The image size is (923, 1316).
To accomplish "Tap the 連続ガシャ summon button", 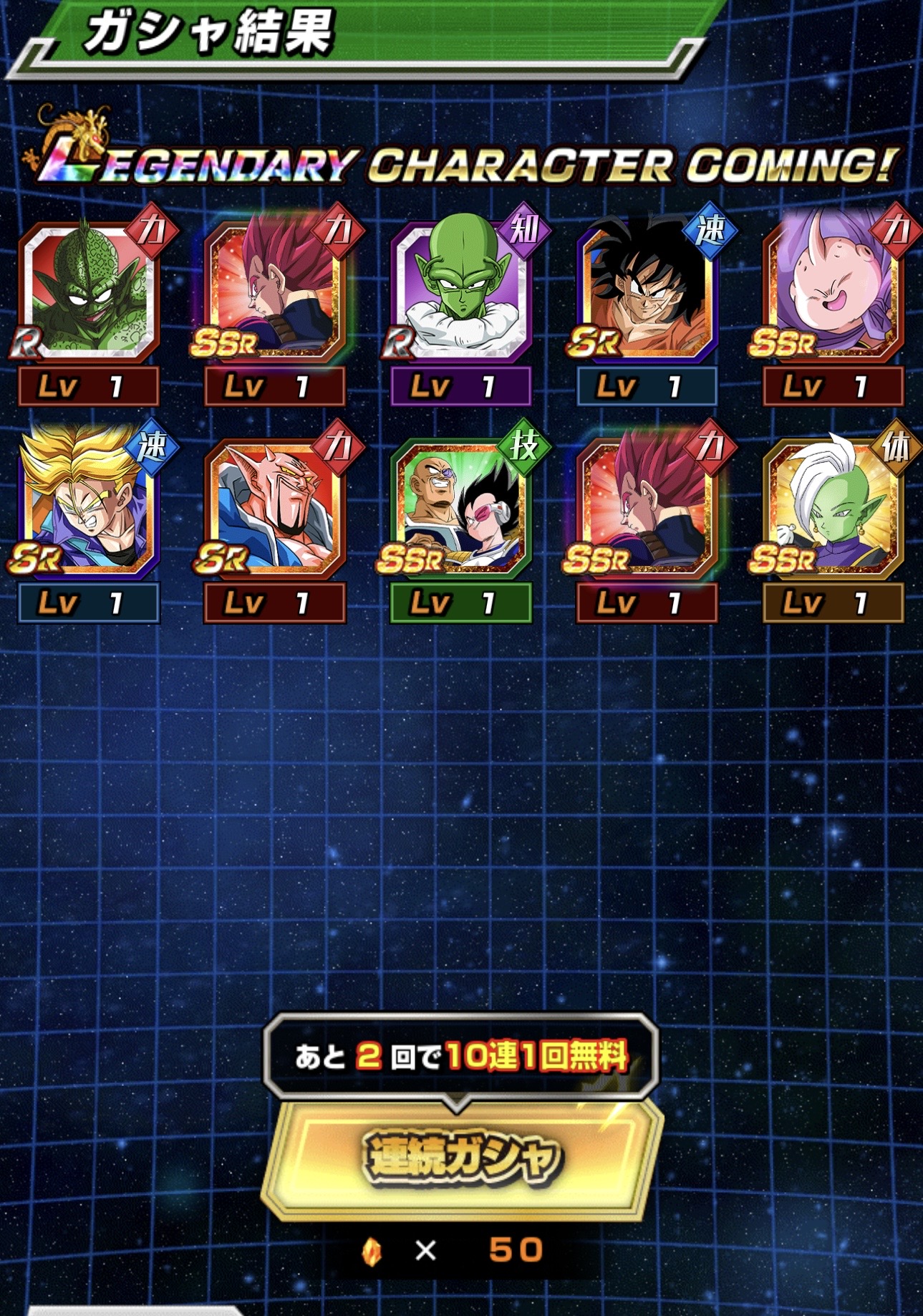I will [x=461, y=1158].
